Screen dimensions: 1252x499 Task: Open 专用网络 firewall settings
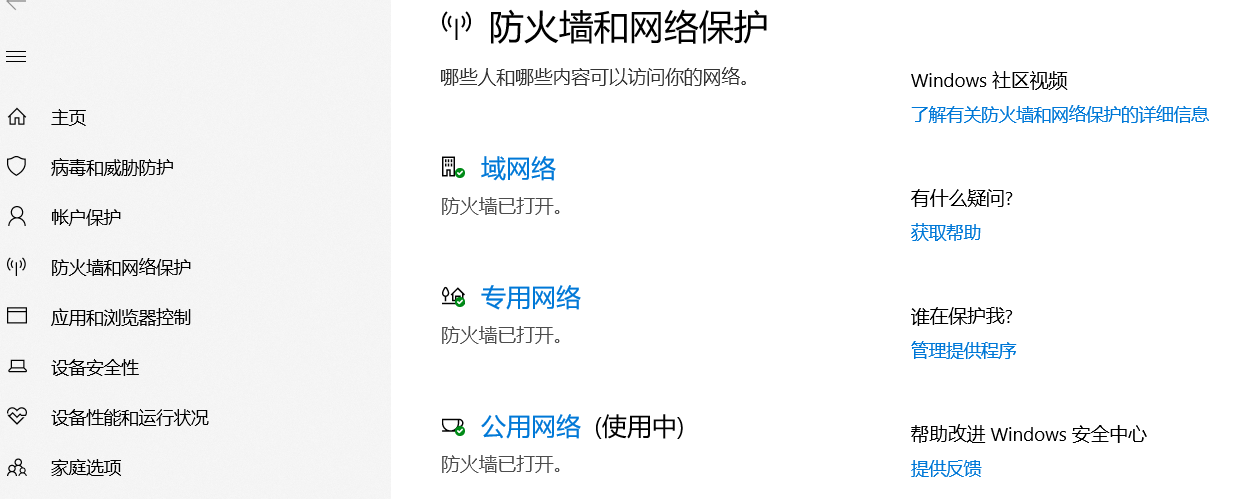(530, 298)
